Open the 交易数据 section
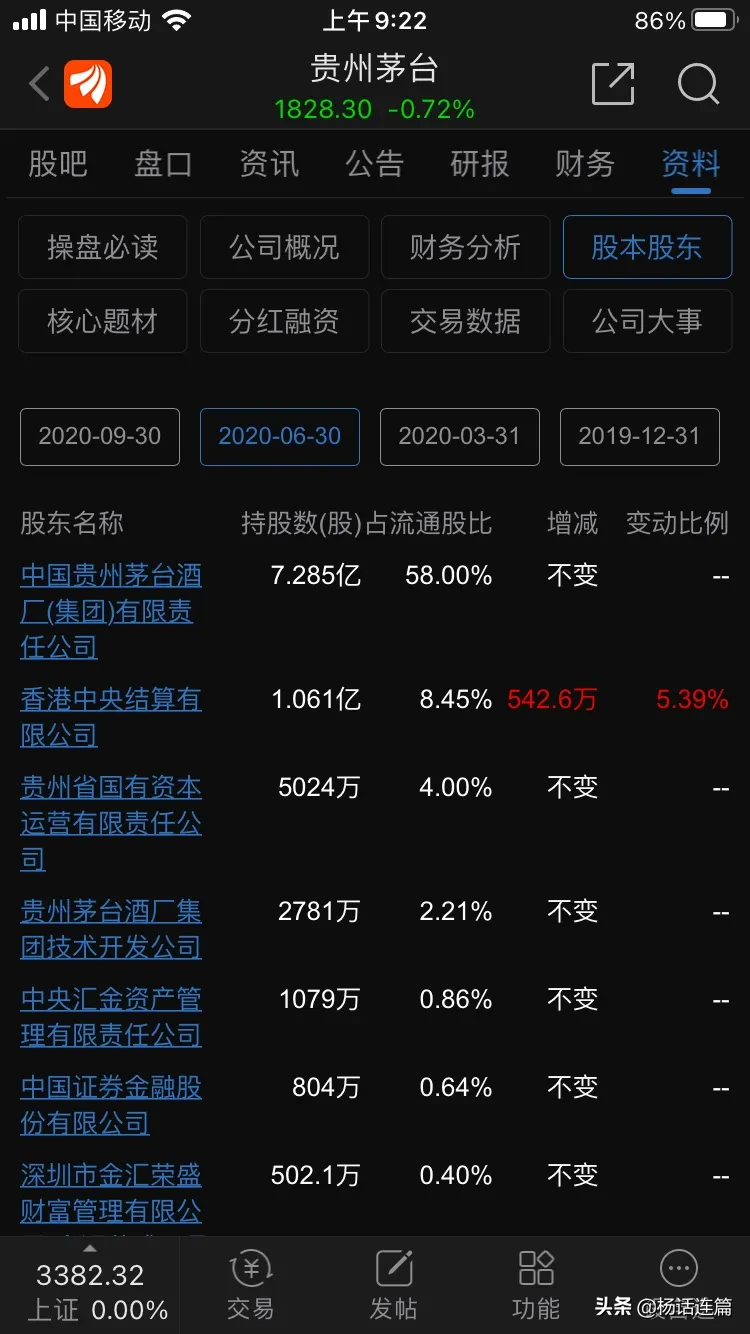The image size is (750, 1334). pos(465,321)
